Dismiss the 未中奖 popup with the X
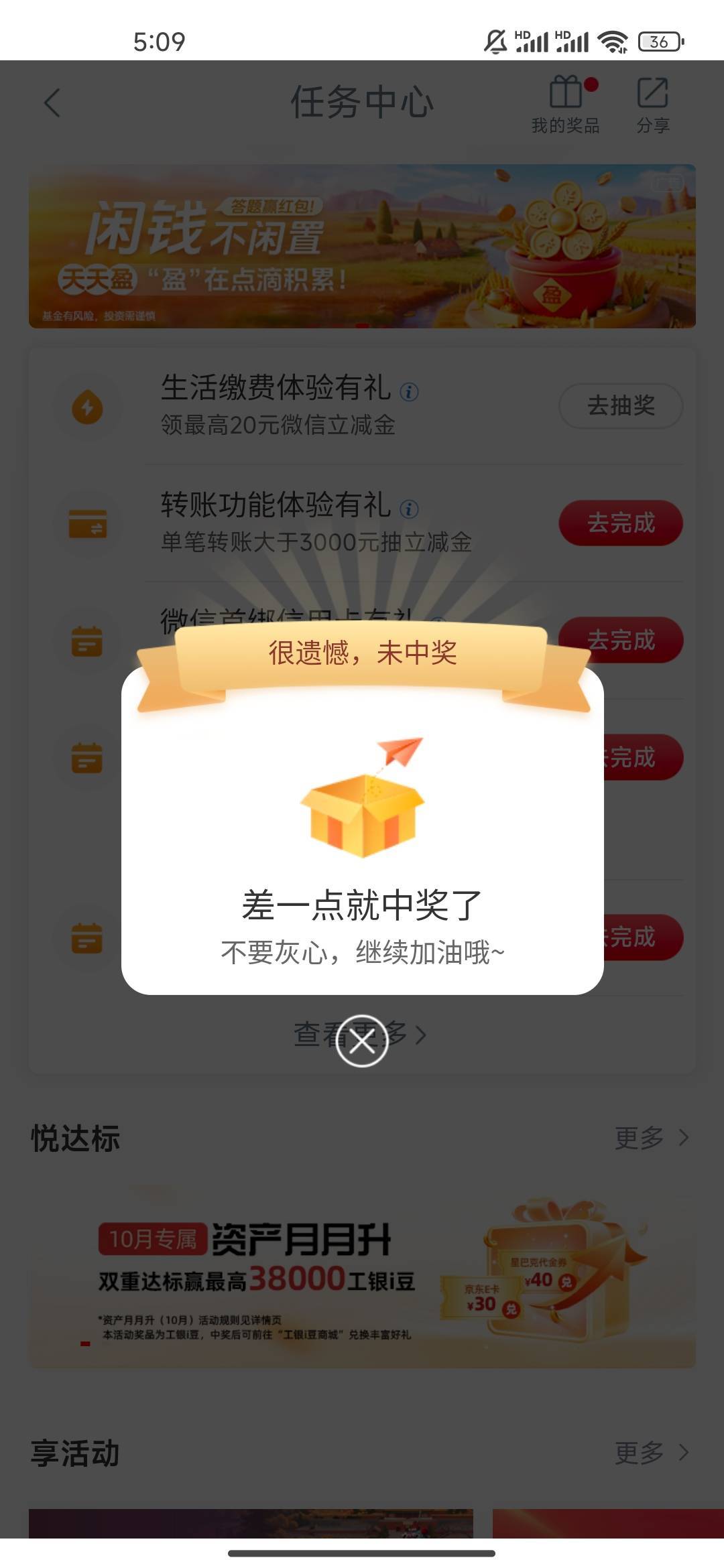This screenshot has width=724, height=1568. [361, 1041]
